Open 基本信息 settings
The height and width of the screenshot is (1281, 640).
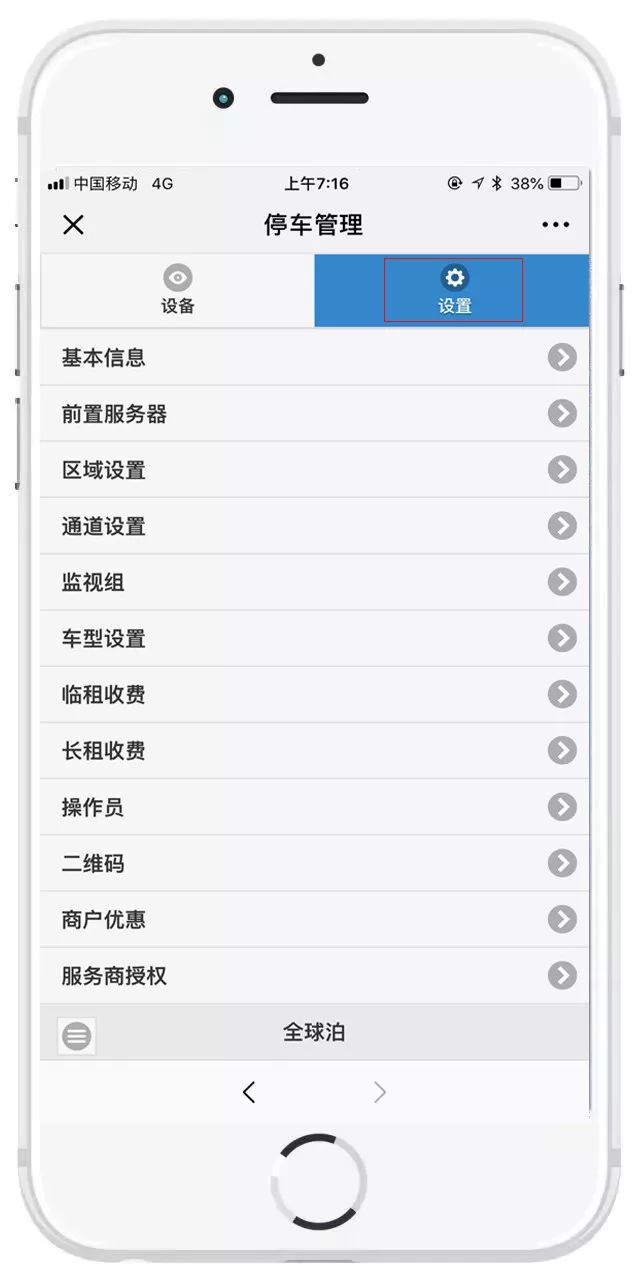point(315,358)
